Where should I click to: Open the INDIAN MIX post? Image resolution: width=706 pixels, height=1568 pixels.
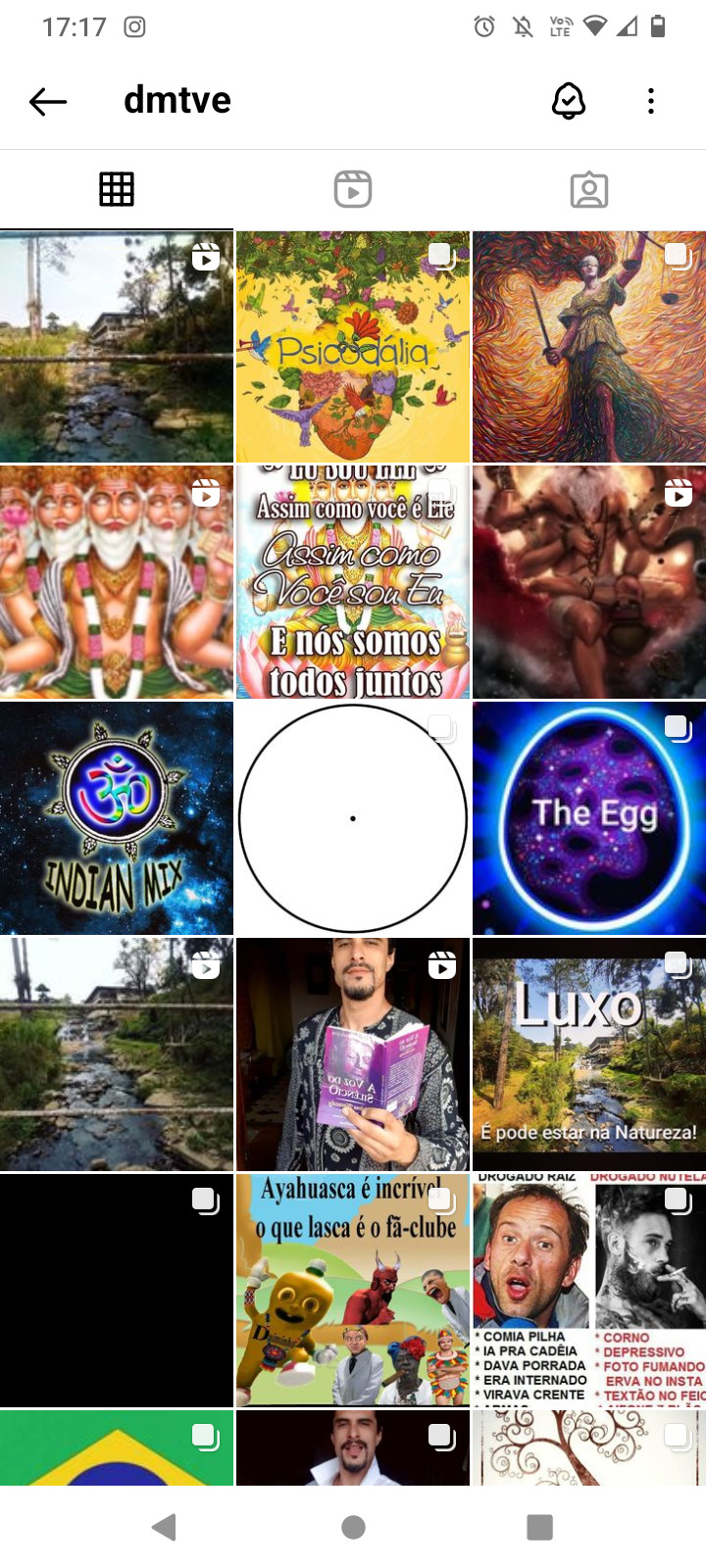117,818
